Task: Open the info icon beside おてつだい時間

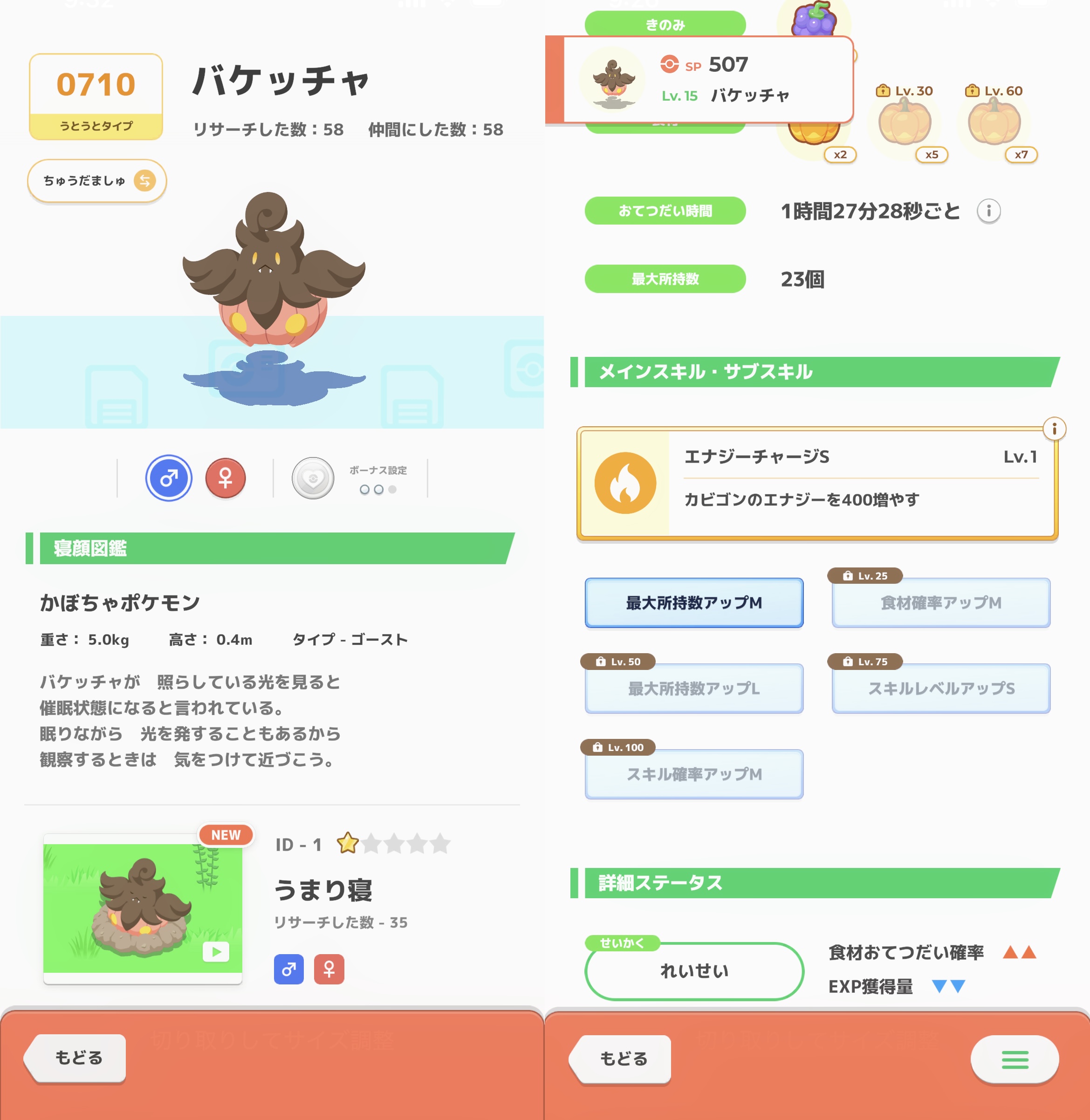Action: coord(988,211)
